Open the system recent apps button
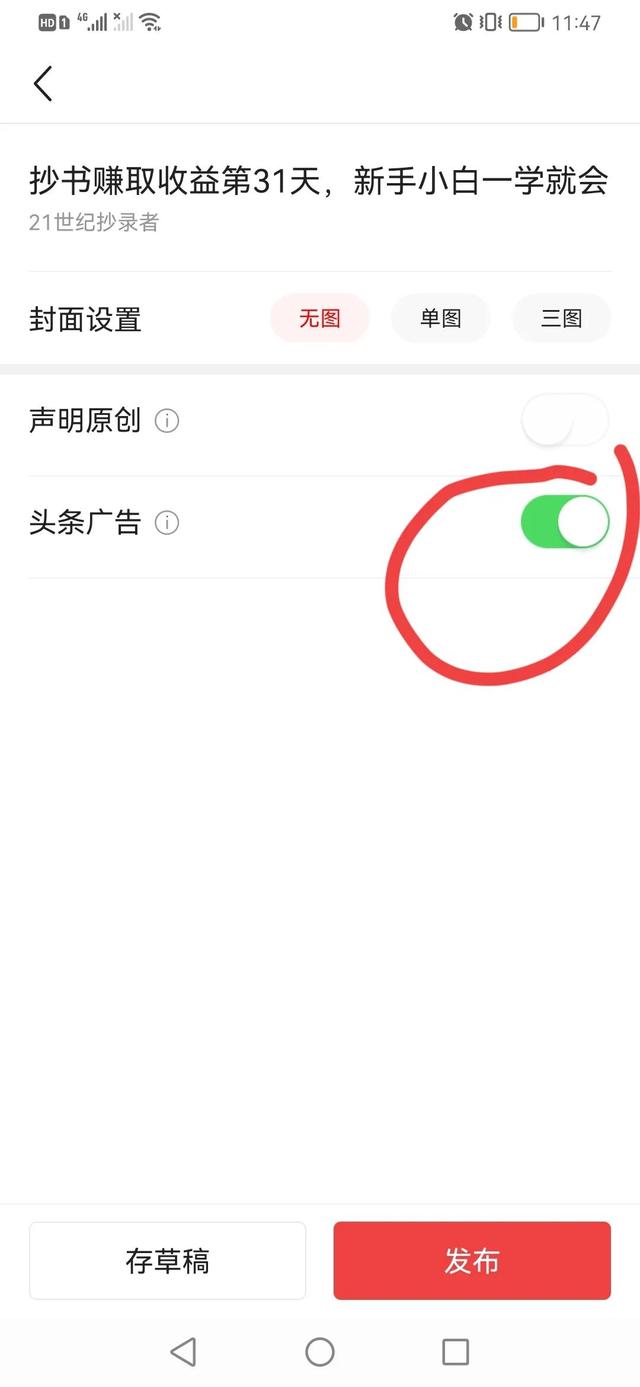The width and height of the screenshot is (640, 1387). pyautogui.click(x=455, y=1352)
